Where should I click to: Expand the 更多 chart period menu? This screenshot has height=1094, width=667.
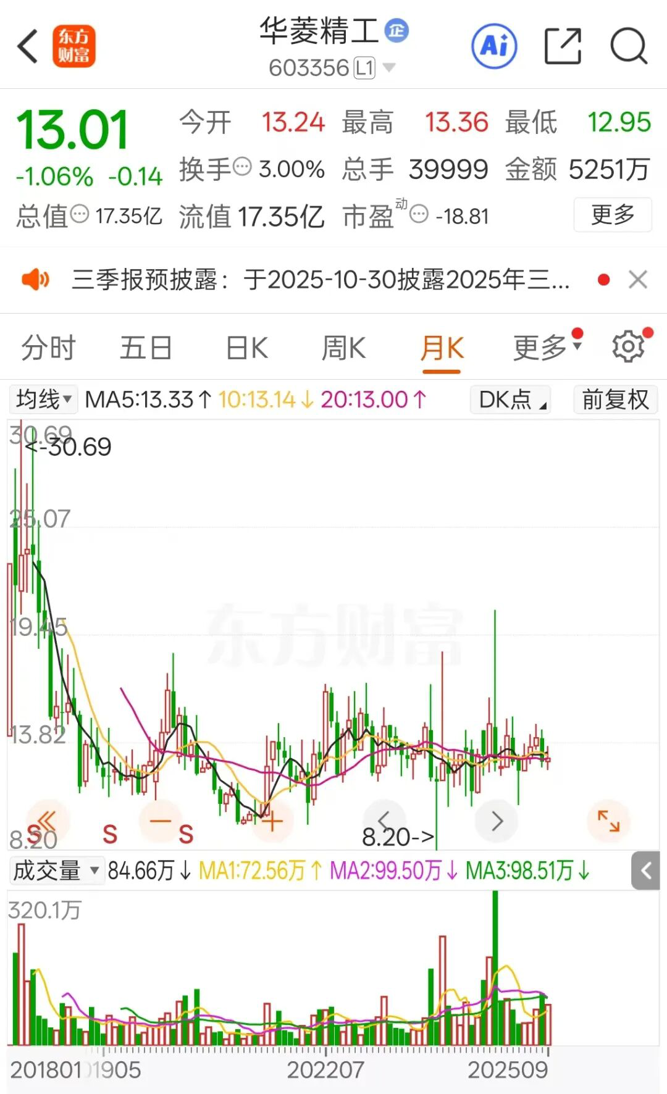coord(548,347)
